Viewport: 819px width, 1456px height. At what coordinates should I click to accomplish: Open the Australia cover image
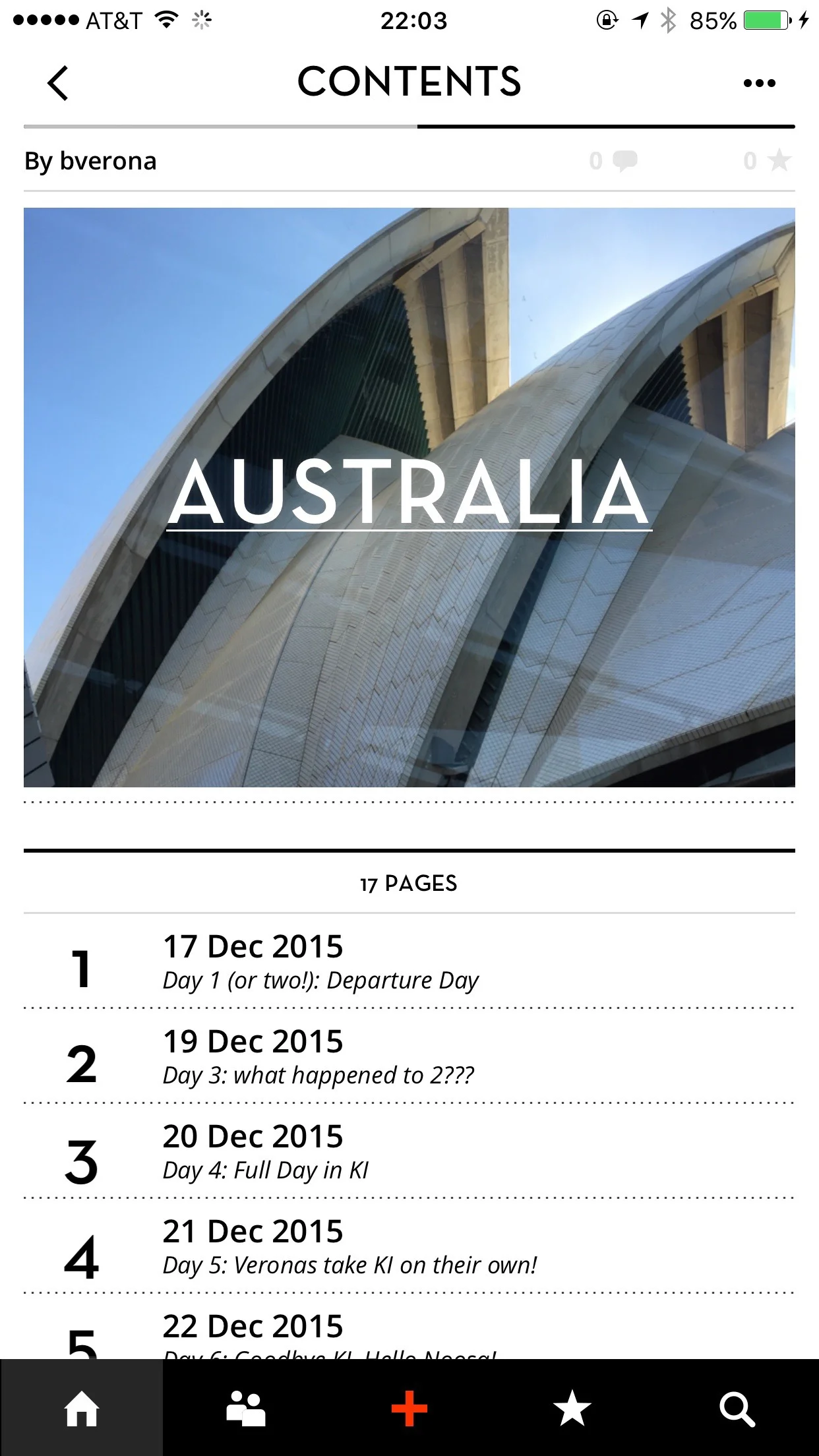[x=409, y=497]
